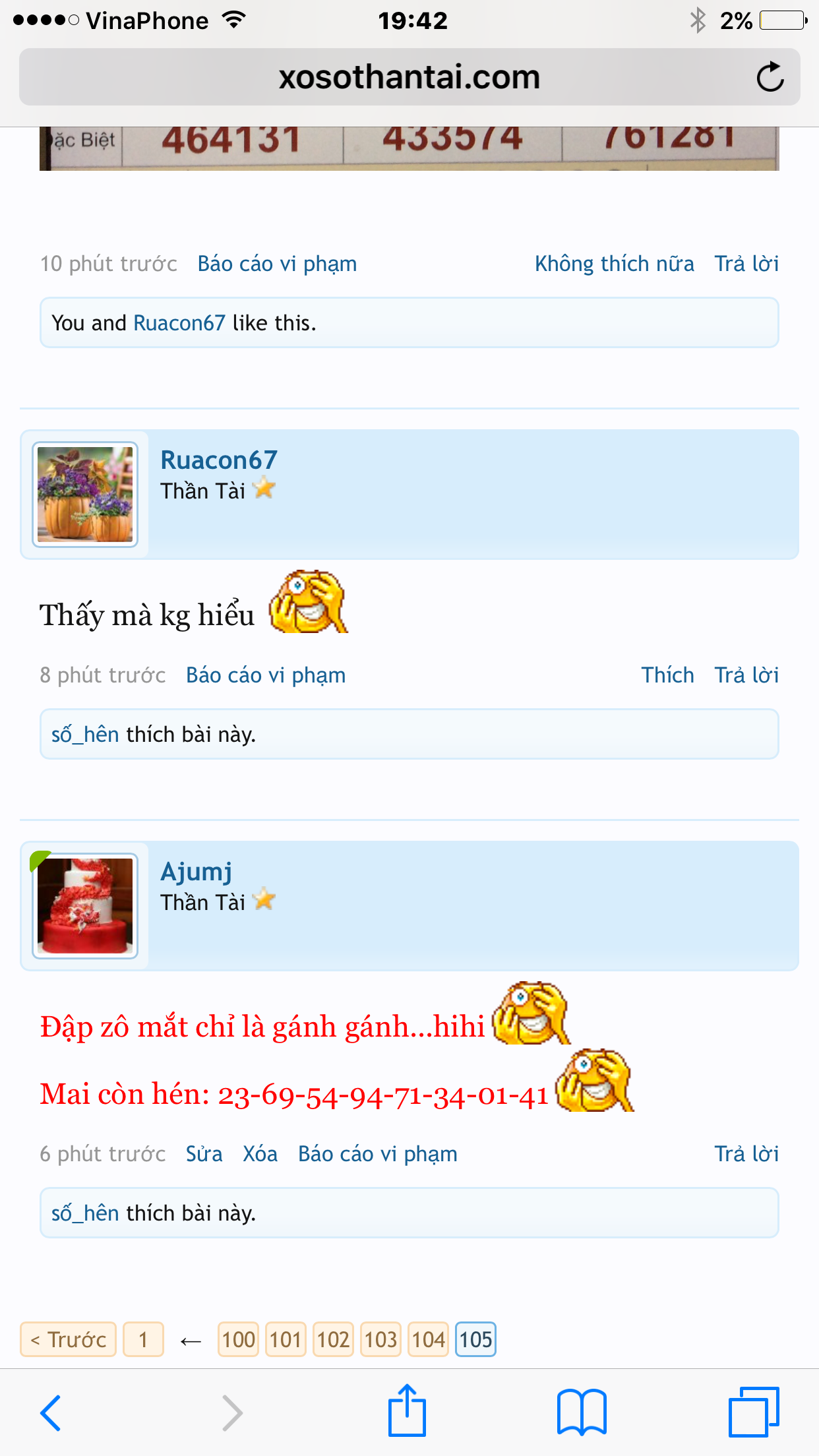Screen dimensions: 819x1456
Task: Reply to Ruacon67's post via 'Trả lời'
Action: (x=746, y=675)
